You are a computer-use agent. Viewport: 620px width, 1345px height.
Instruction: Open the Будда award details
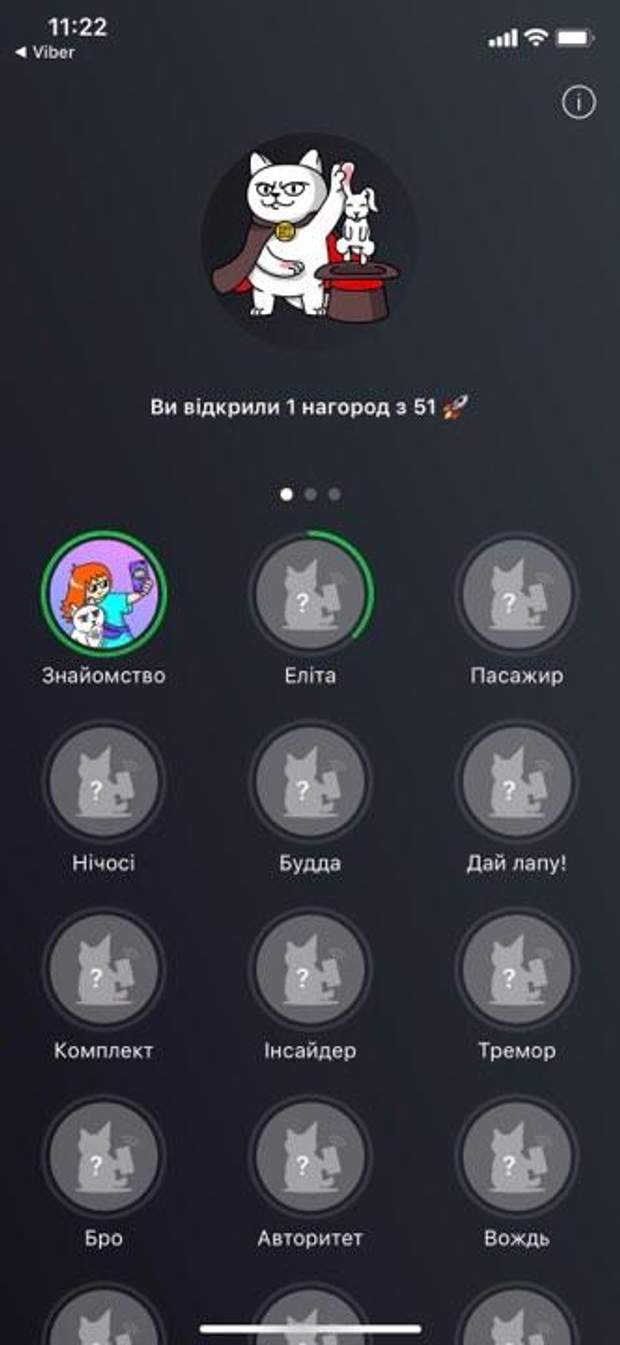coord(310,781)
